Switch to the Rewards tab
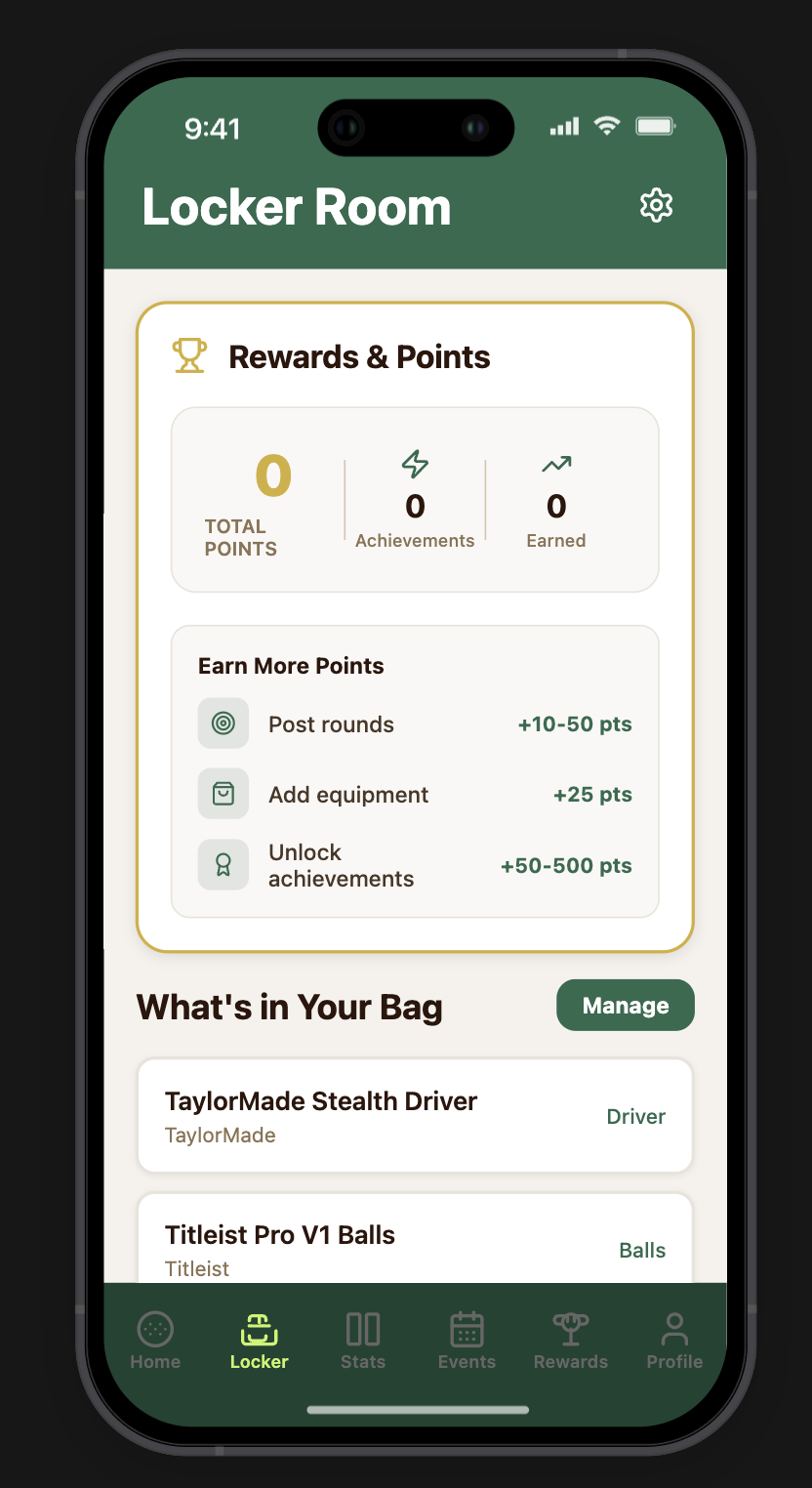Screen dimensions: 812x1488 point(571,1341)
